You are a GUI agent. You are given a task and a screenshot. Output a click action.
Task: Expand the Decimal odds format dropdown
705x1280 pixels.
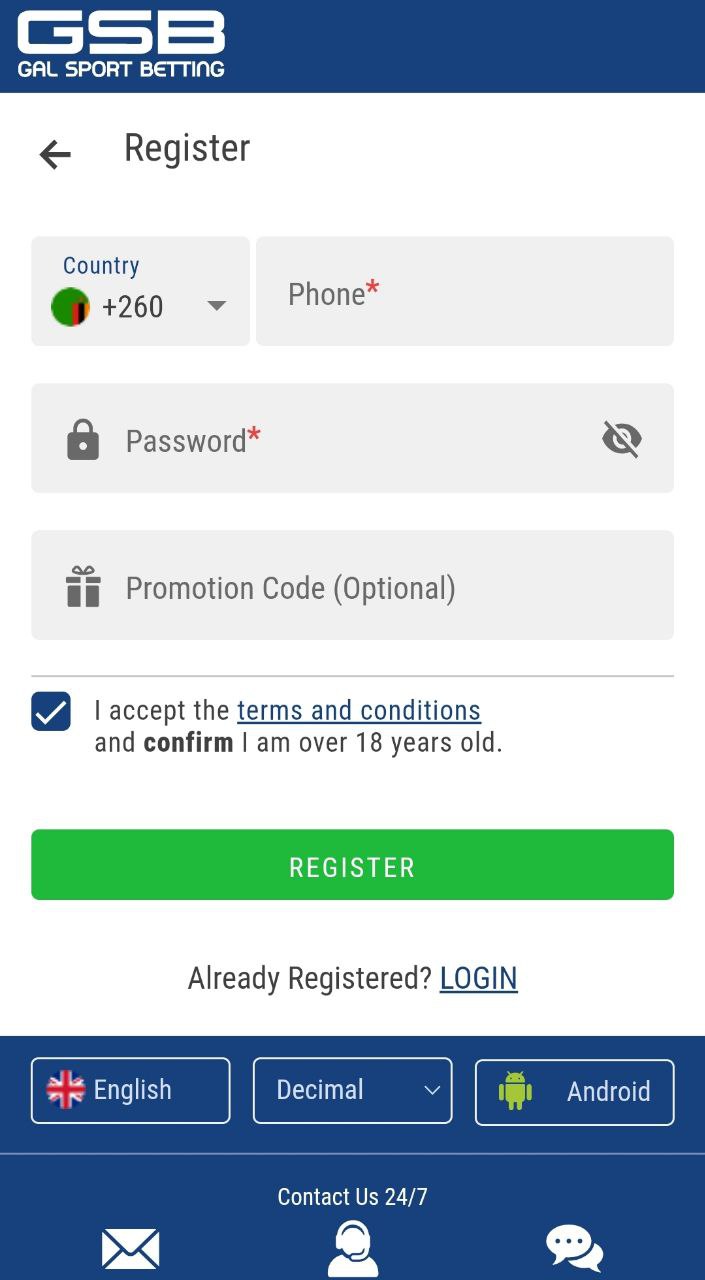[x=352, y=1091]
